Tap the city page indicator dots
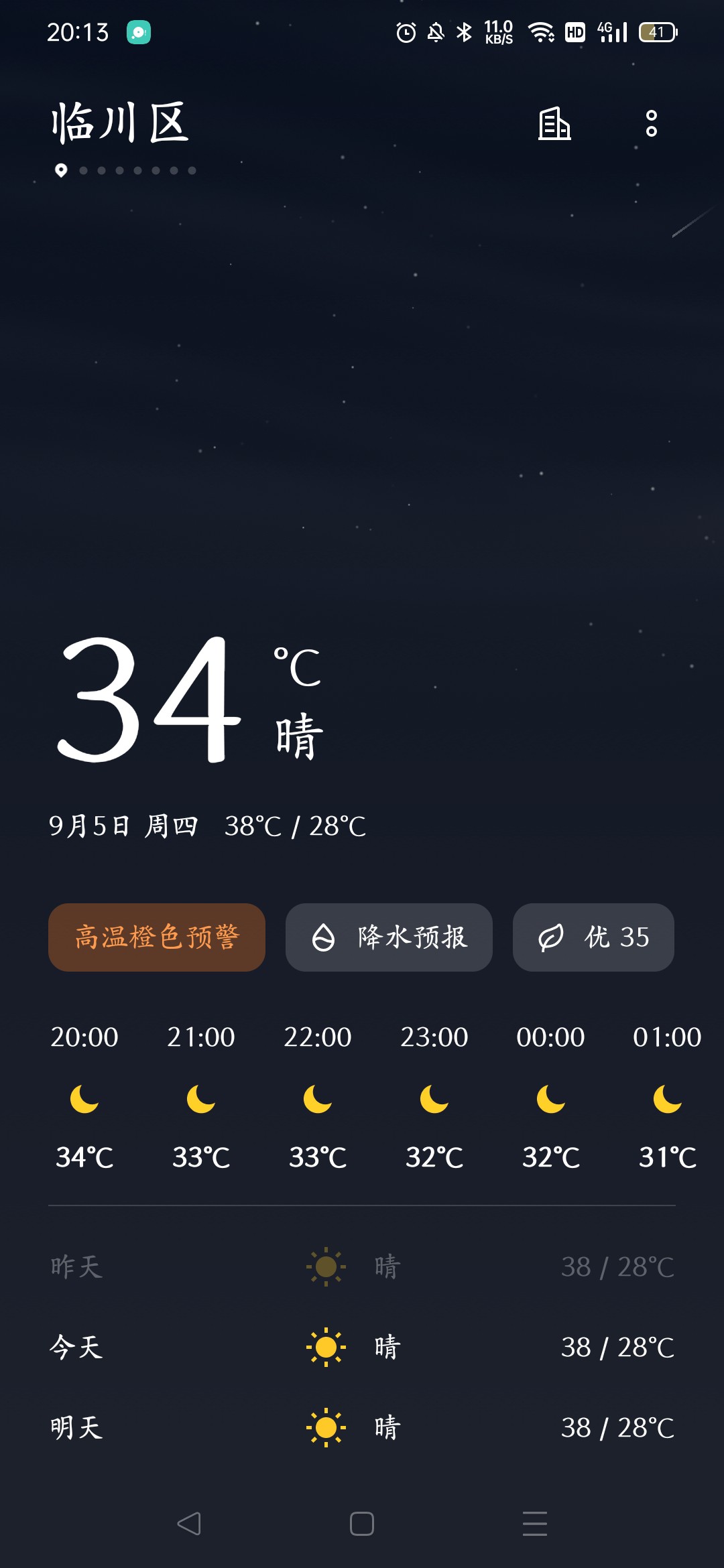The height and width of the screenshot is (1568, 724). (x=125, y=170)
